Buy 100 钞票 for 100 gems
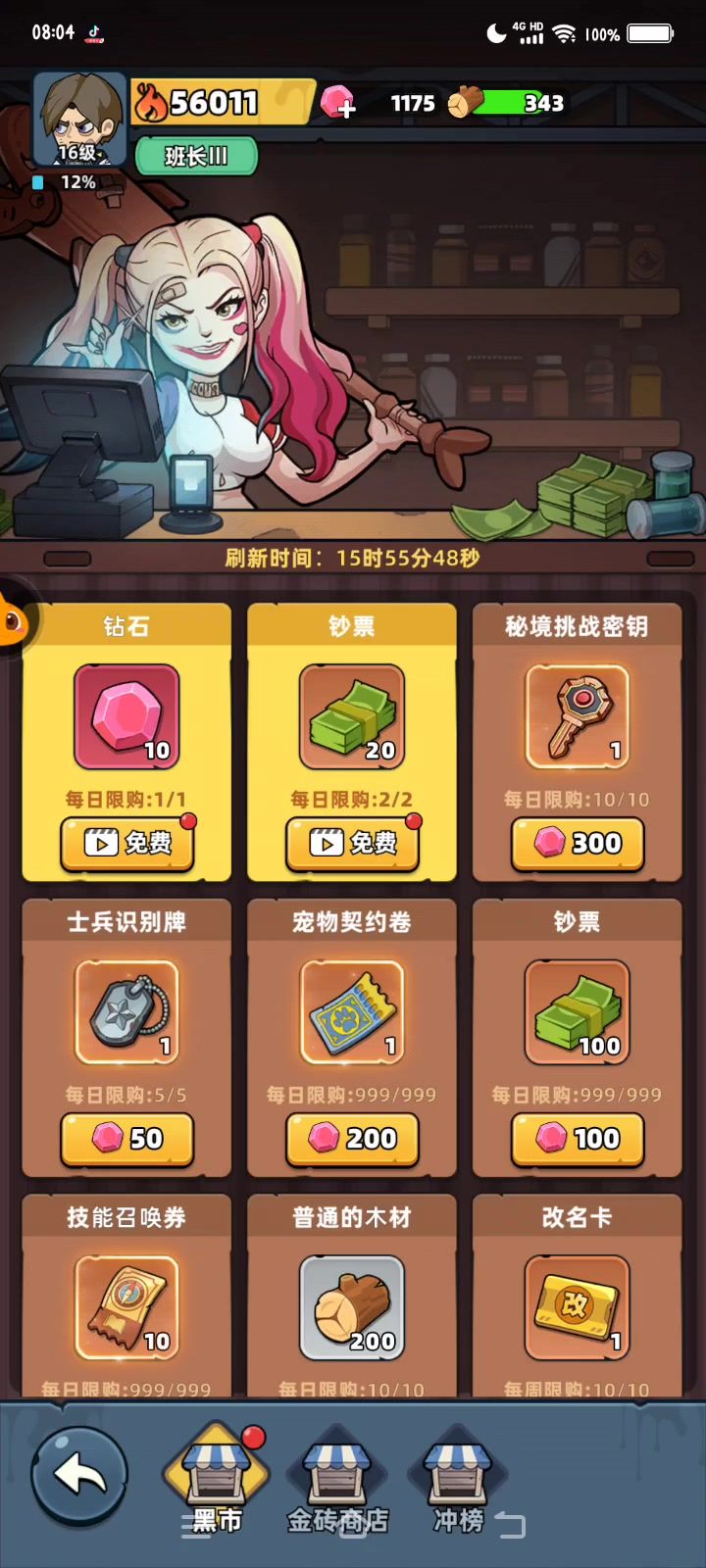This screenshot has height=1568, width=706. pos(577,1139)
